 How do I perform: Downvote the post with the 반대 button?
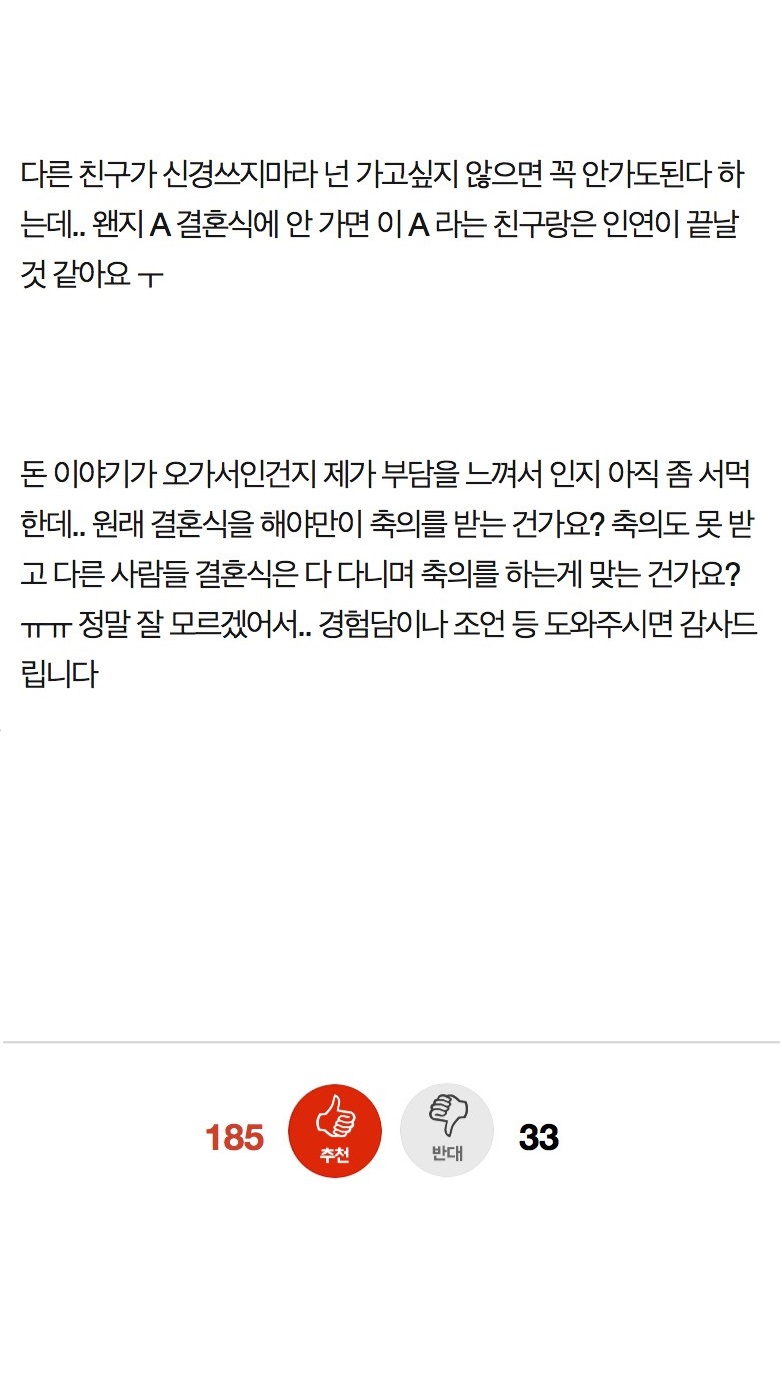(447, 1131)
